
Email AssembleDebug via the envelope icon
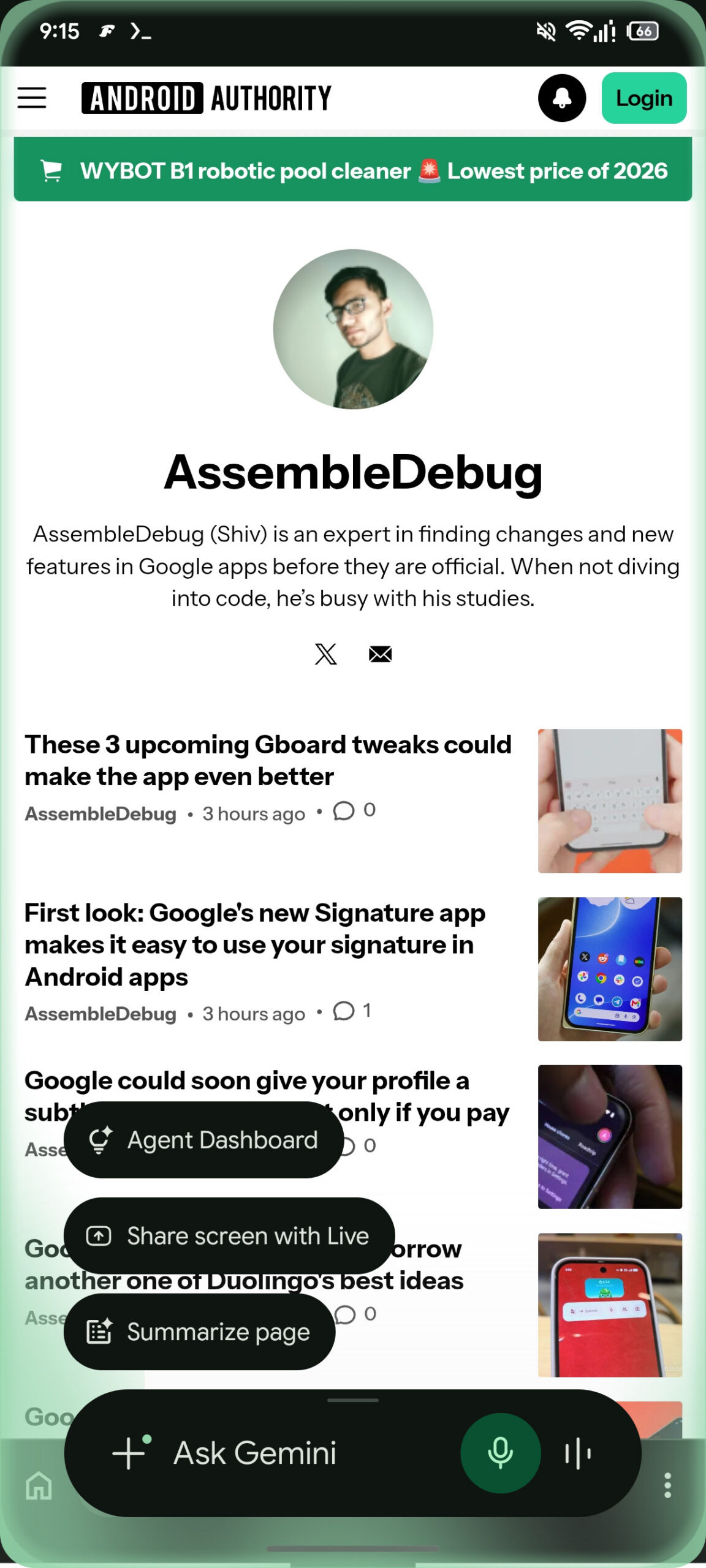[x=381, y=654]
